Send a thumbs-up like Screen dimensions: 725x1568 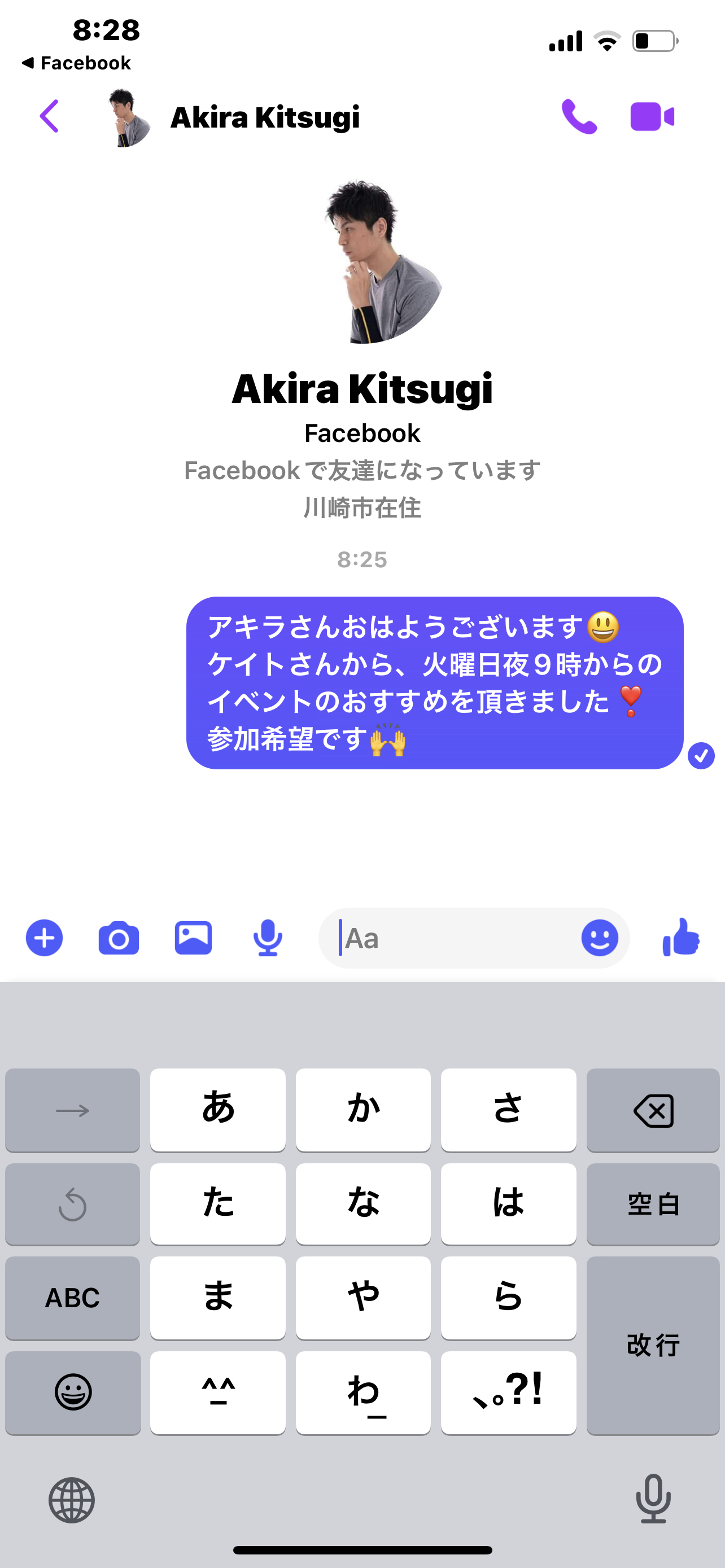tap(681, 938)
